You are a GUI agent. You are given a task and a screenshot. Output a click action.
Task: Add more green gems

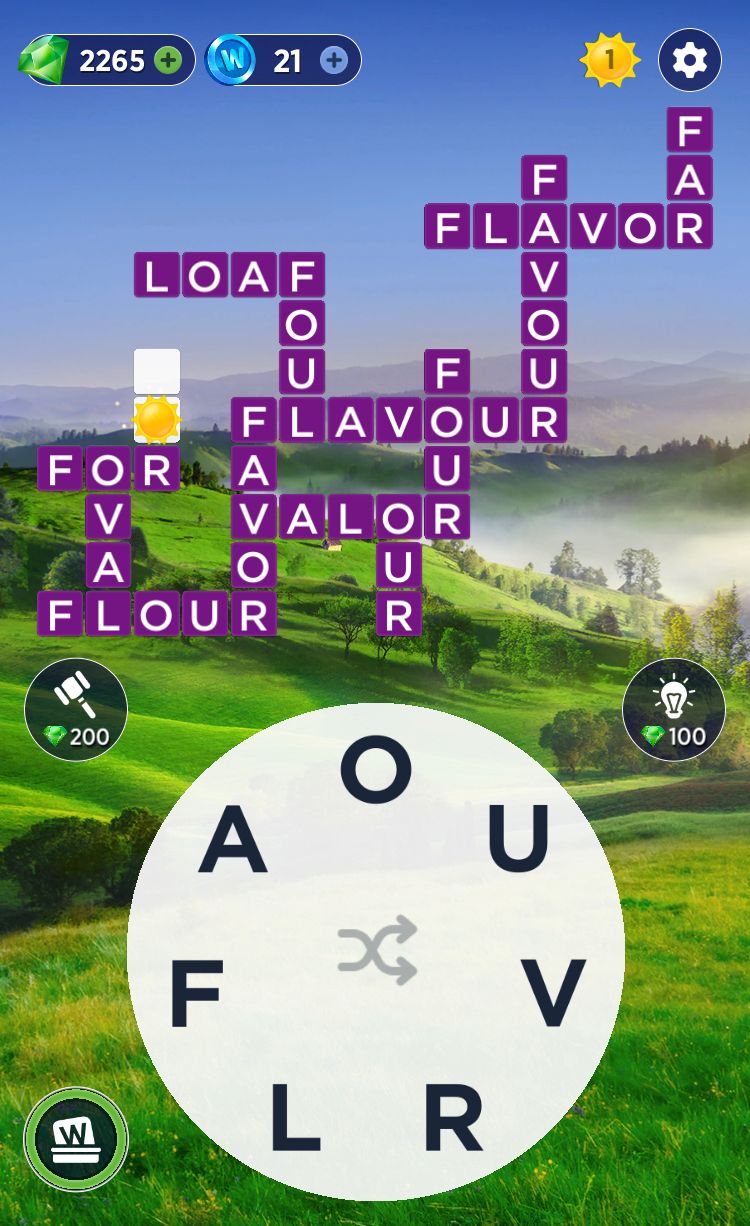pos(169,61)
